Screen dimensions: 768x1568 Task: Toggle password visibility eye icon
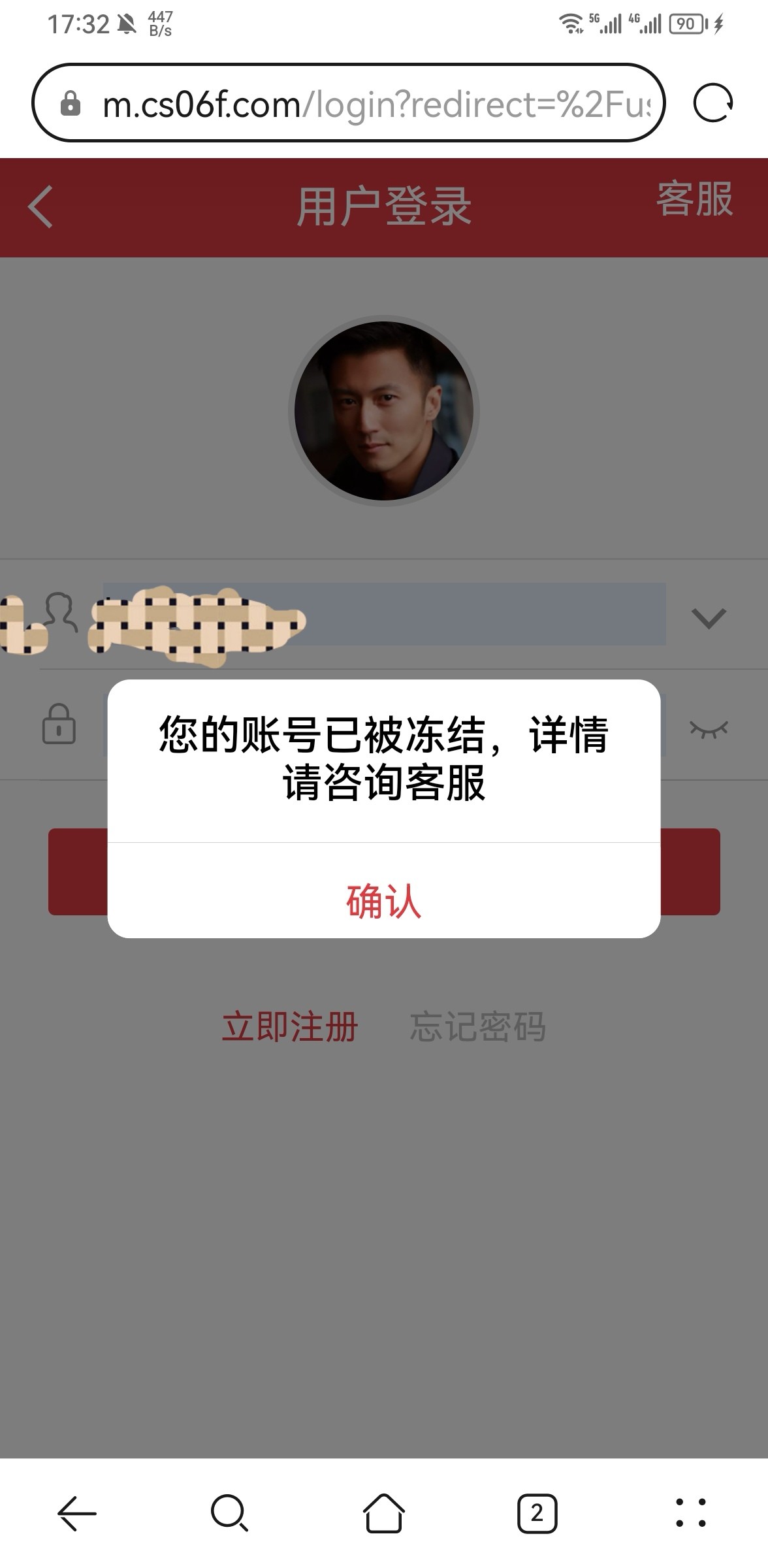(x=709, y=728)
